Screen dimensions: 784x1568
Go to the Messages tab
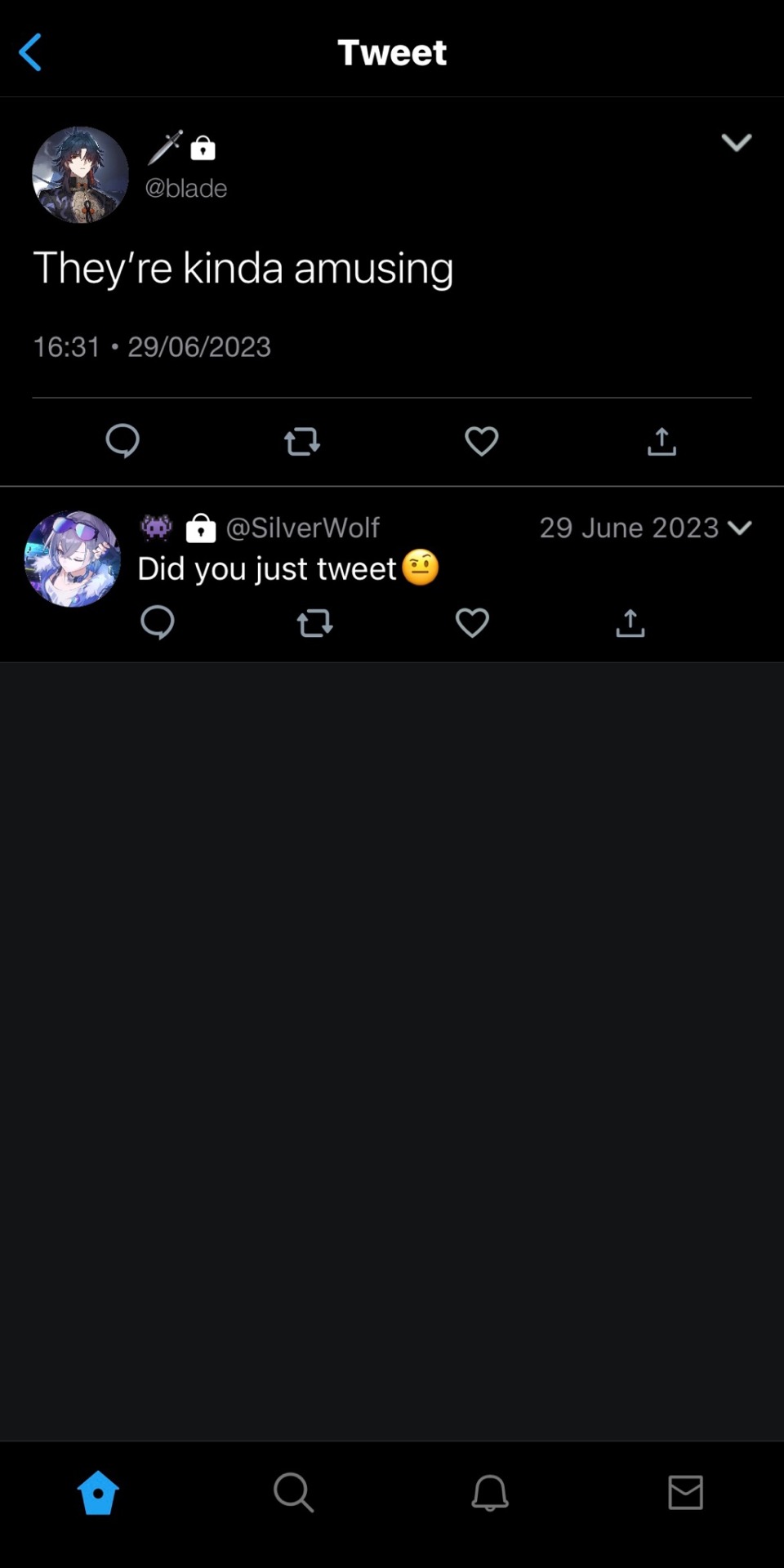tap(685, 1492)
